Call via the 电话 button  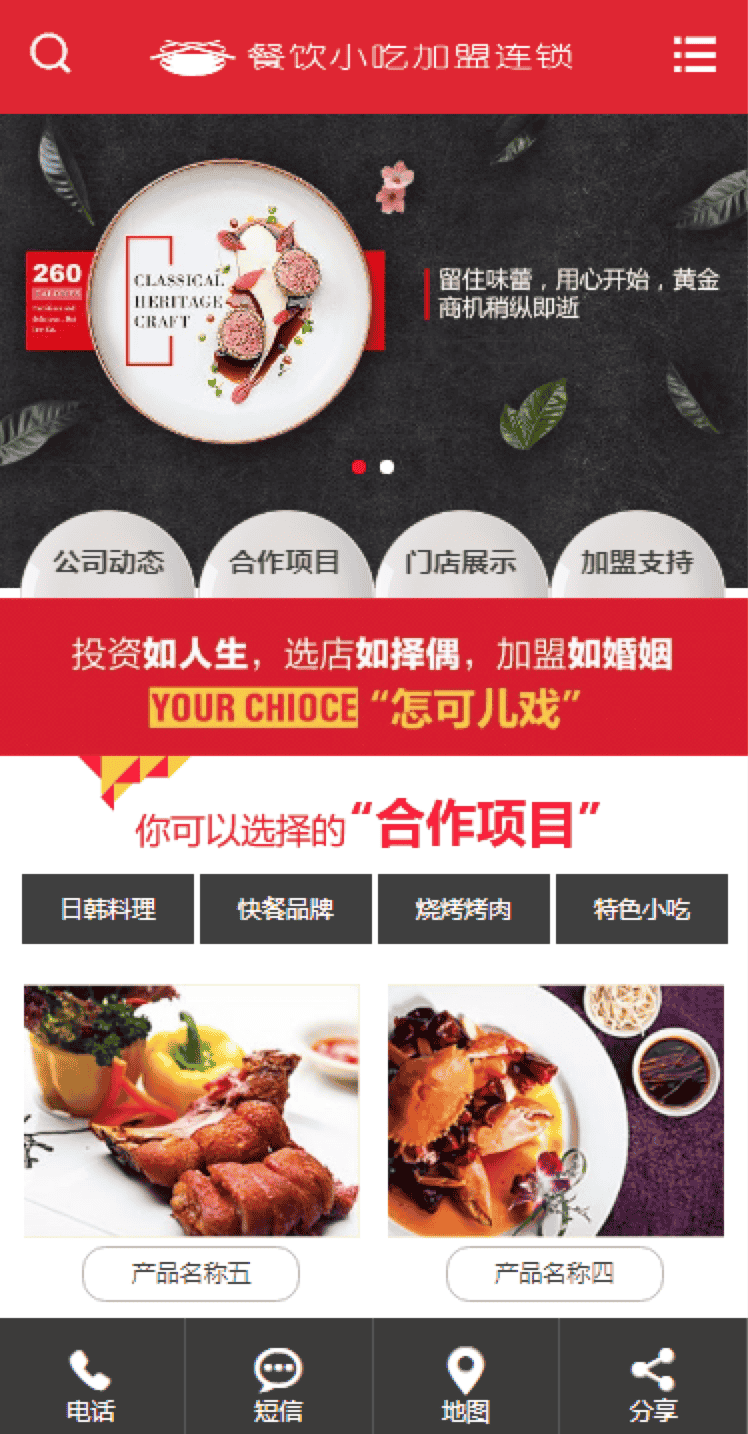pos(91,1385)
